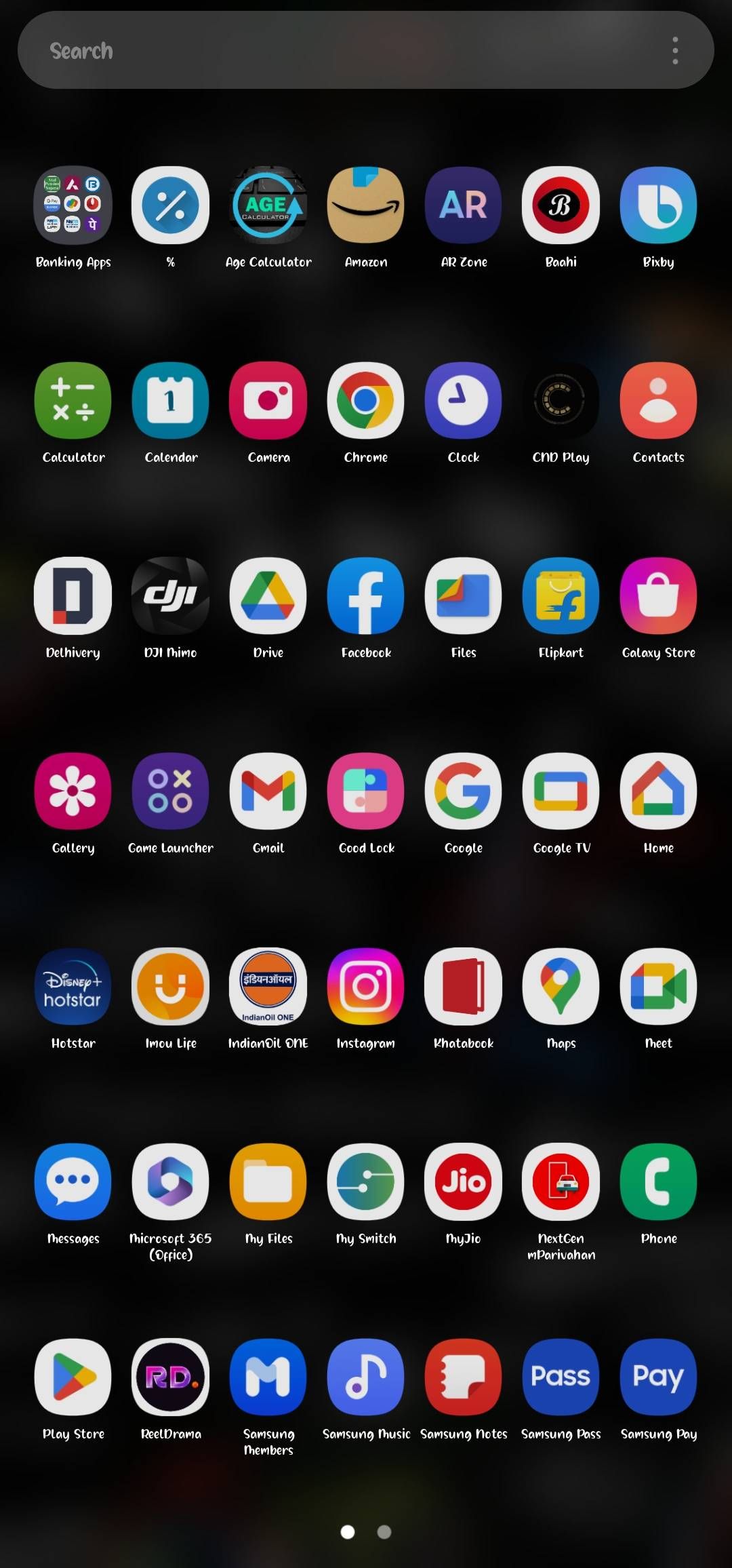Launch Disney+ Hotstar
The height and width of the screenshot is (1568, 732).
[x=73, y=987]
